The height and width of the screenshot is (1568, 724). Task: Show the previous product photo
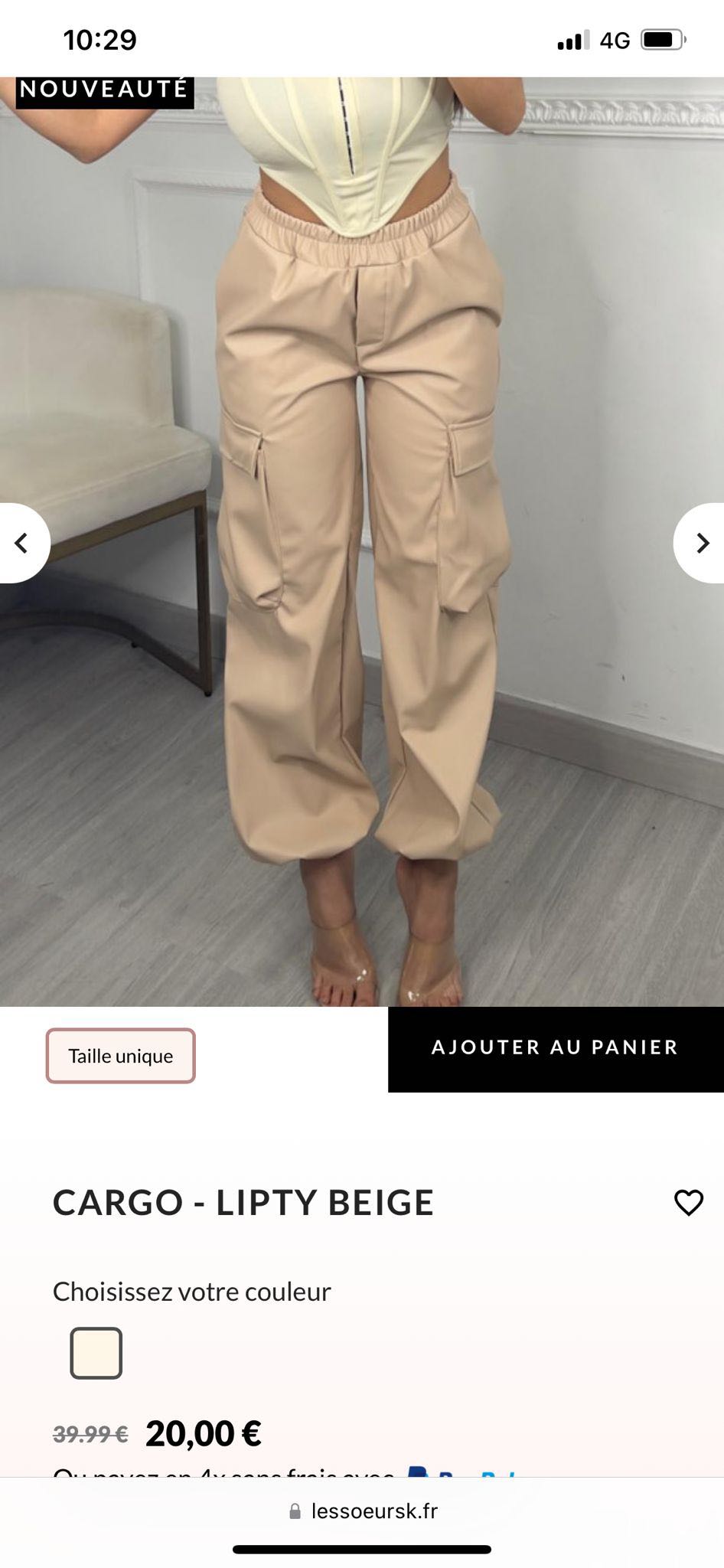(x=22, y=543)
